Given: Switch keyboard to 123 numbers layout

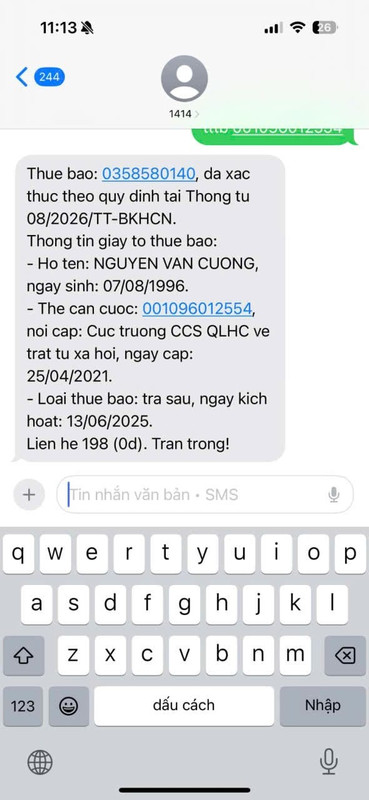Looking at the screenshot, I should coord(23,706).
